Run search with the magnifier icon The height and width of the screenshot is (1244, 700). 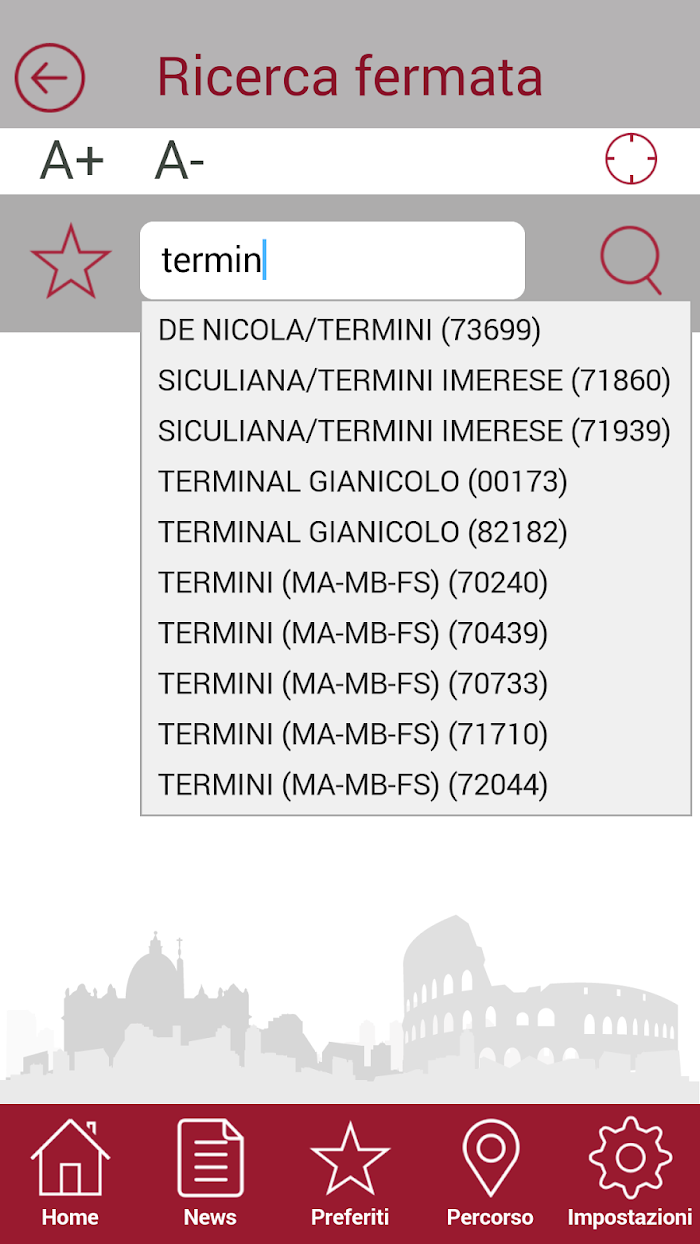click(x=631, y=261)
